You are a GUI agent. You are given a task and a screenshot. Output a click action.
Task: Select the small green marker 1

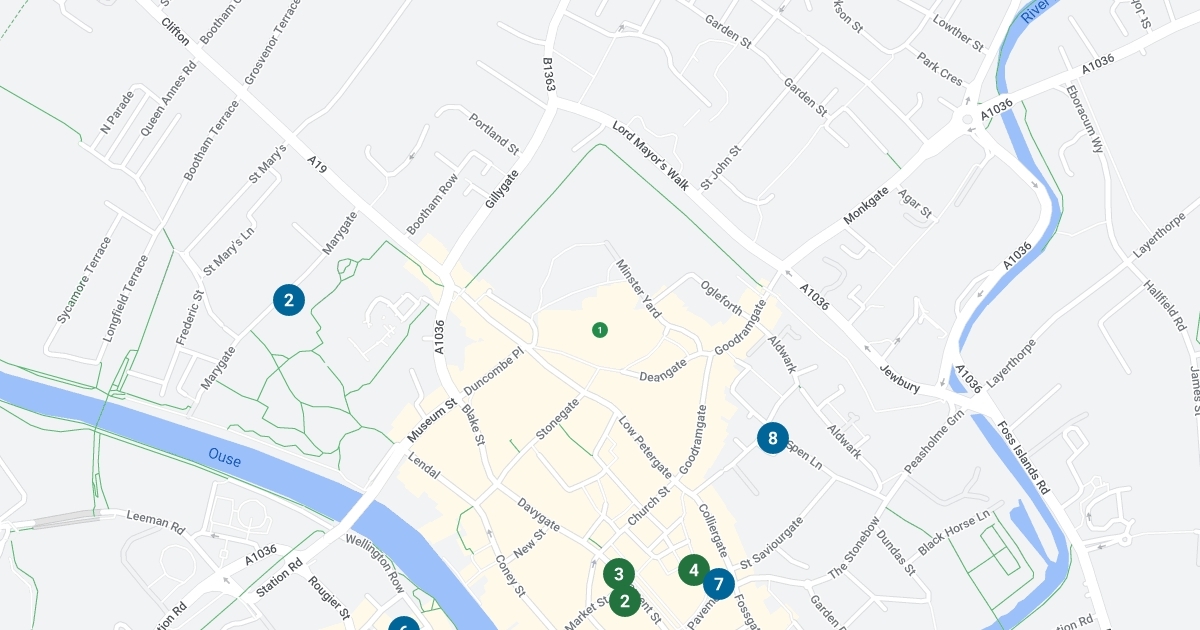tap(599, 329)
